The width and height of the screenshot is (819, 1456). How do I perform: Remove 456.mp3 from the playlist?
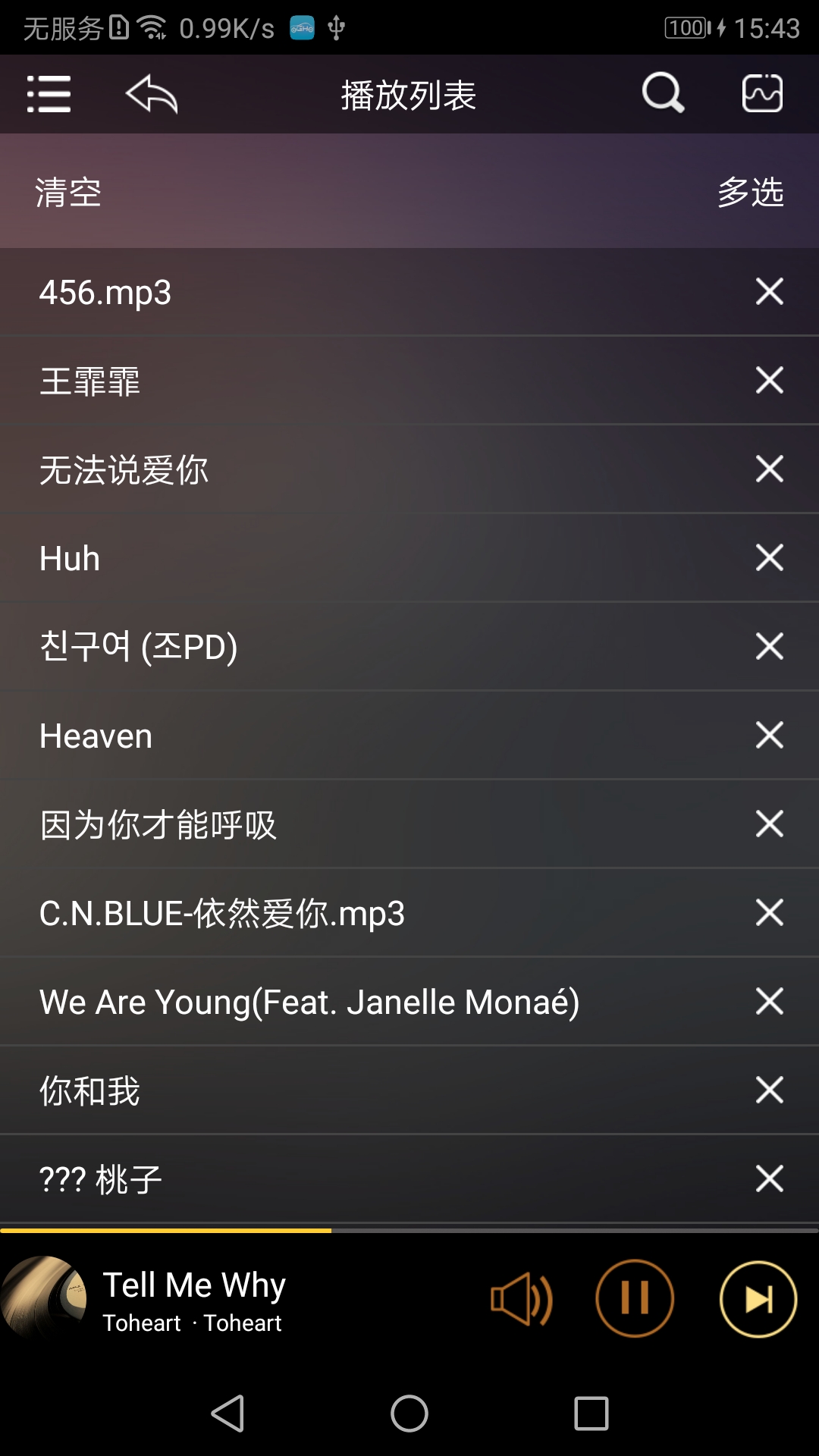769,291
